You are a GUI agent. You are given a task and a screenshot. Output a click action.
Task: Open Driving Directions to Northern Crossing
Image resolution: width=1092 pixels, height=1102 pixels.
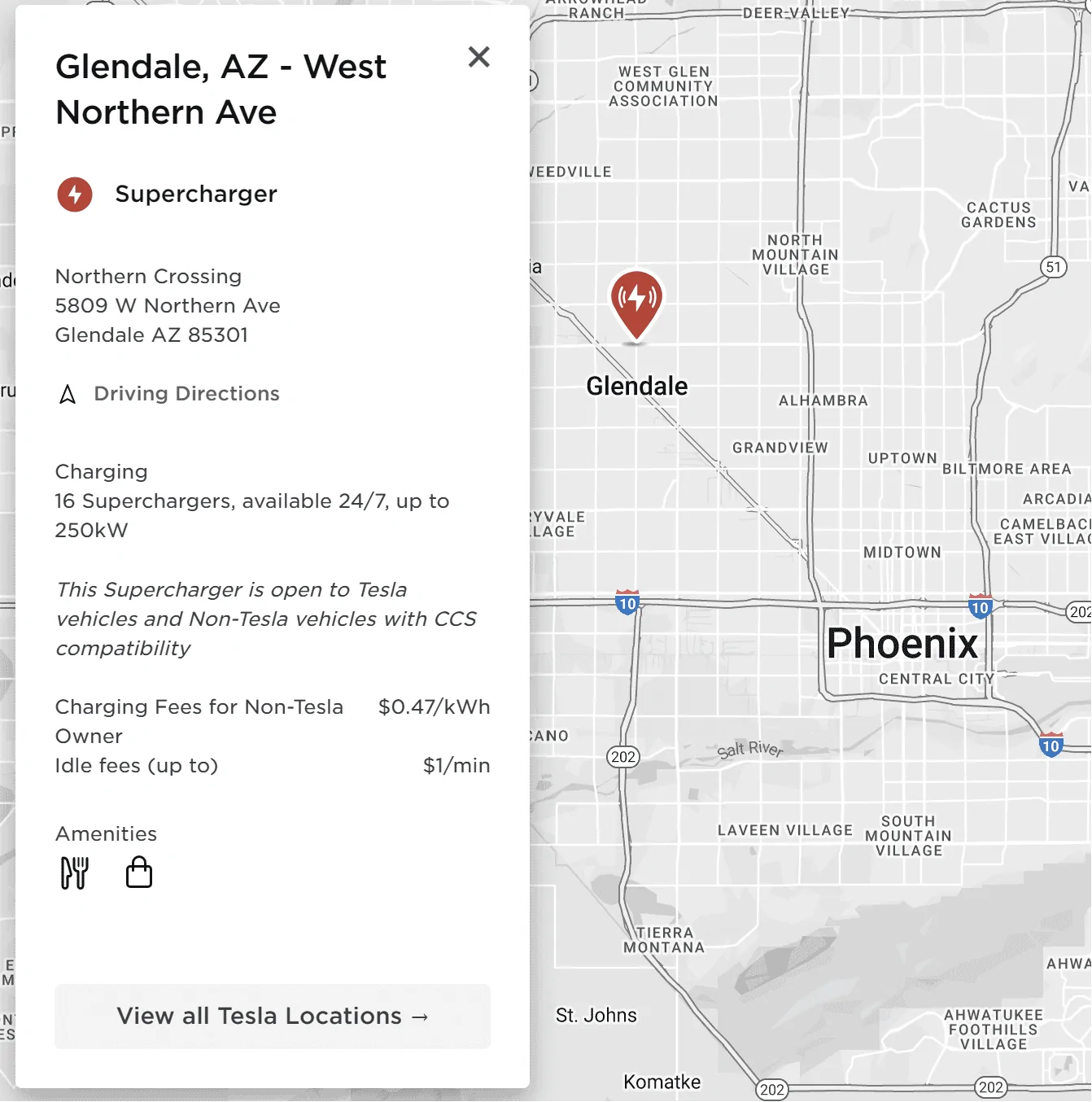click(x=186, y=394)
